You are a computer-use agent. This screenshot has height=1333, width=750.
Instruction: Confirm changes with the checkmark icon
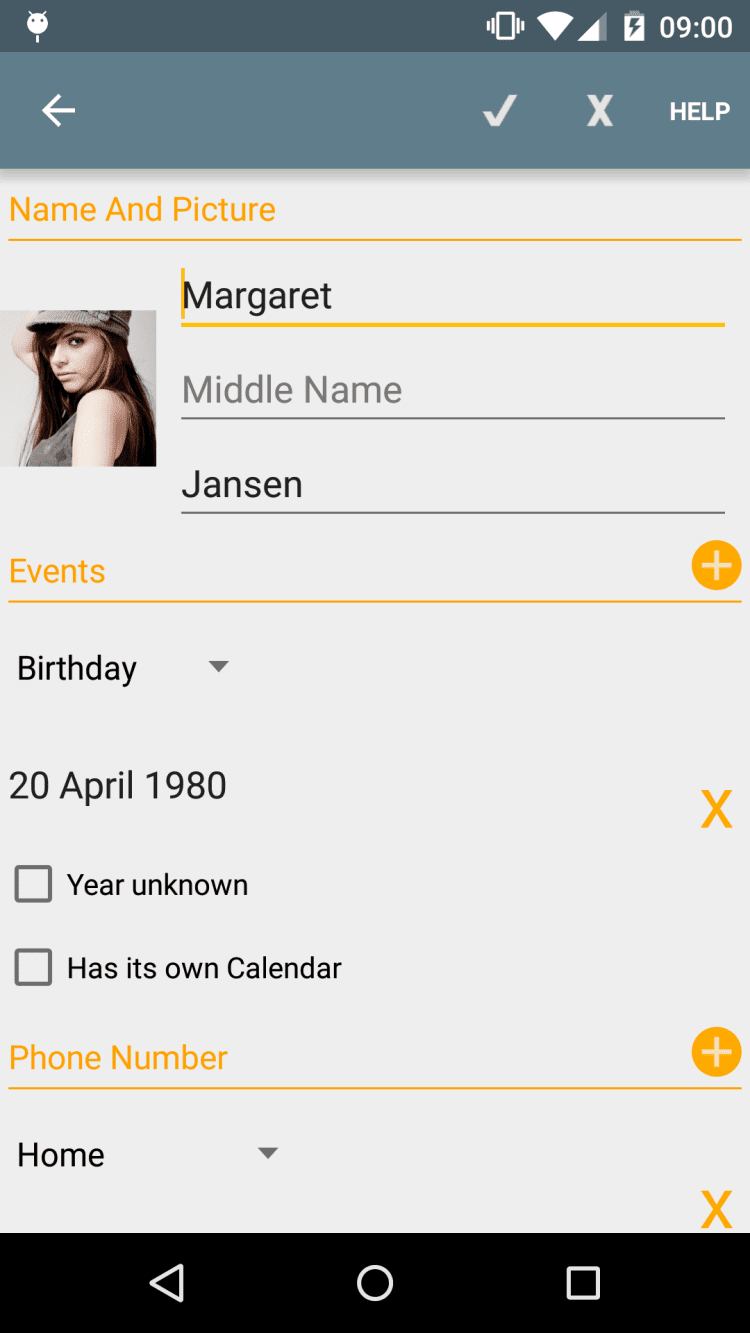tap(499, 111)
